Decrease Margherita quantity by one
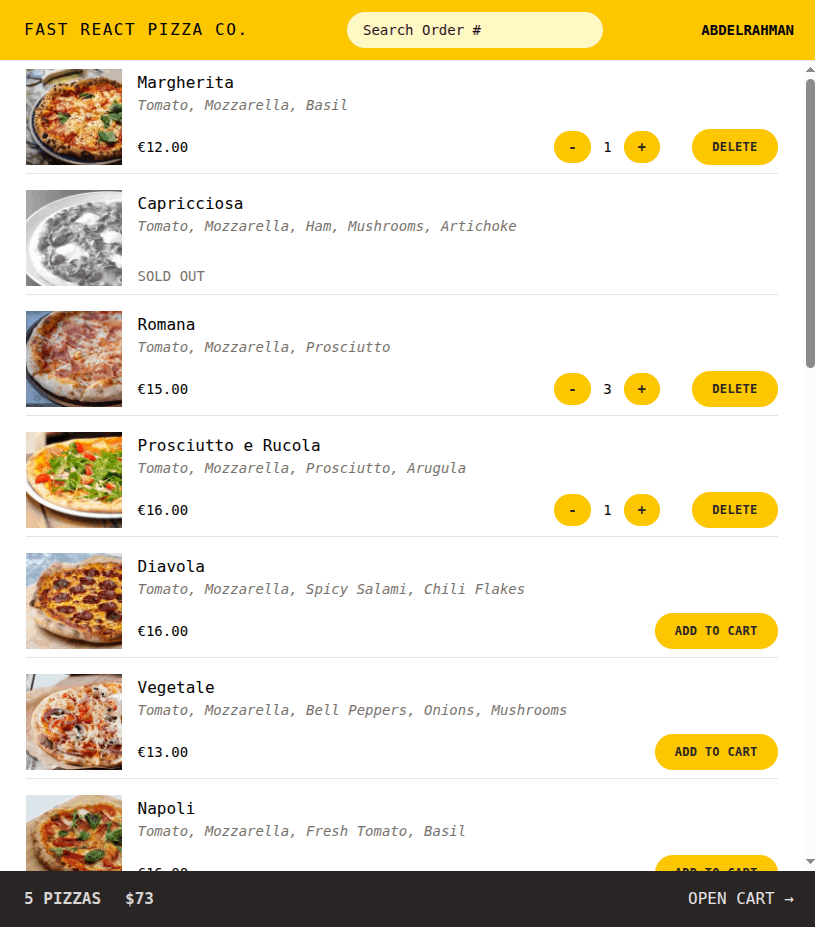The width and height of the screenshot is (815, 927). pos(572,147)
